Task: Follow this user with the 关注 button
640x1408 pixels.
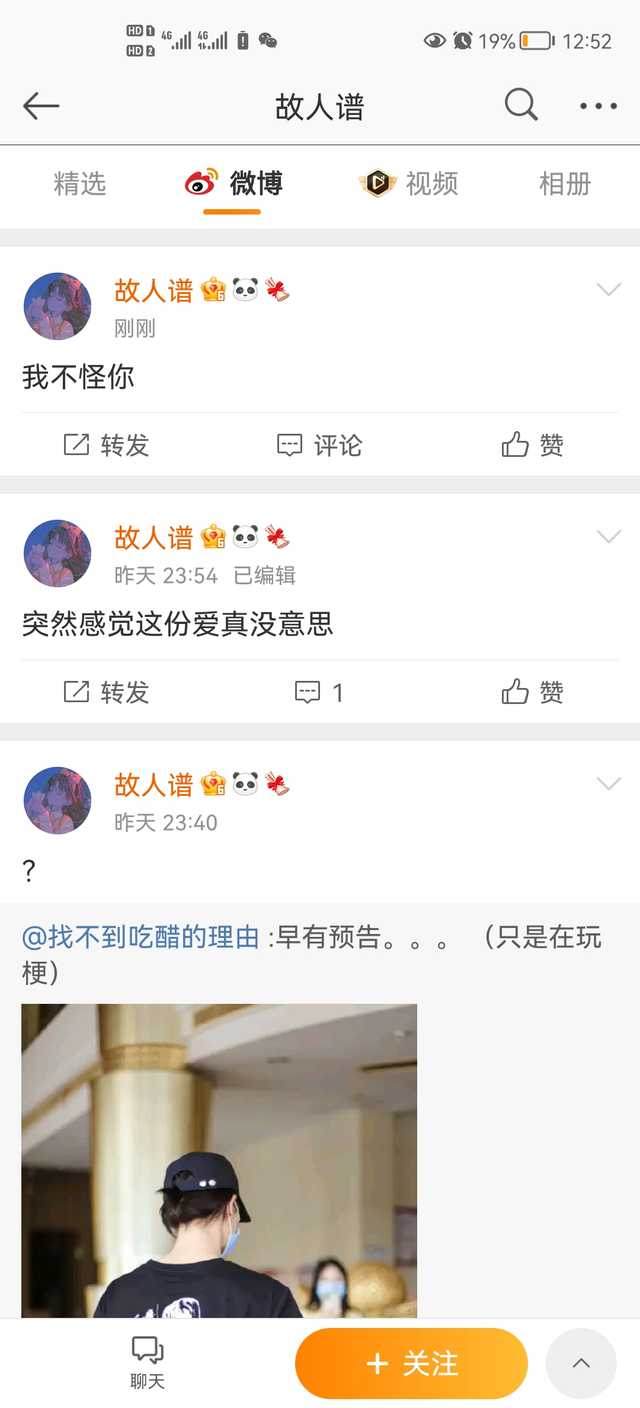Action: pyautogui.click(x=411, y=1364)
